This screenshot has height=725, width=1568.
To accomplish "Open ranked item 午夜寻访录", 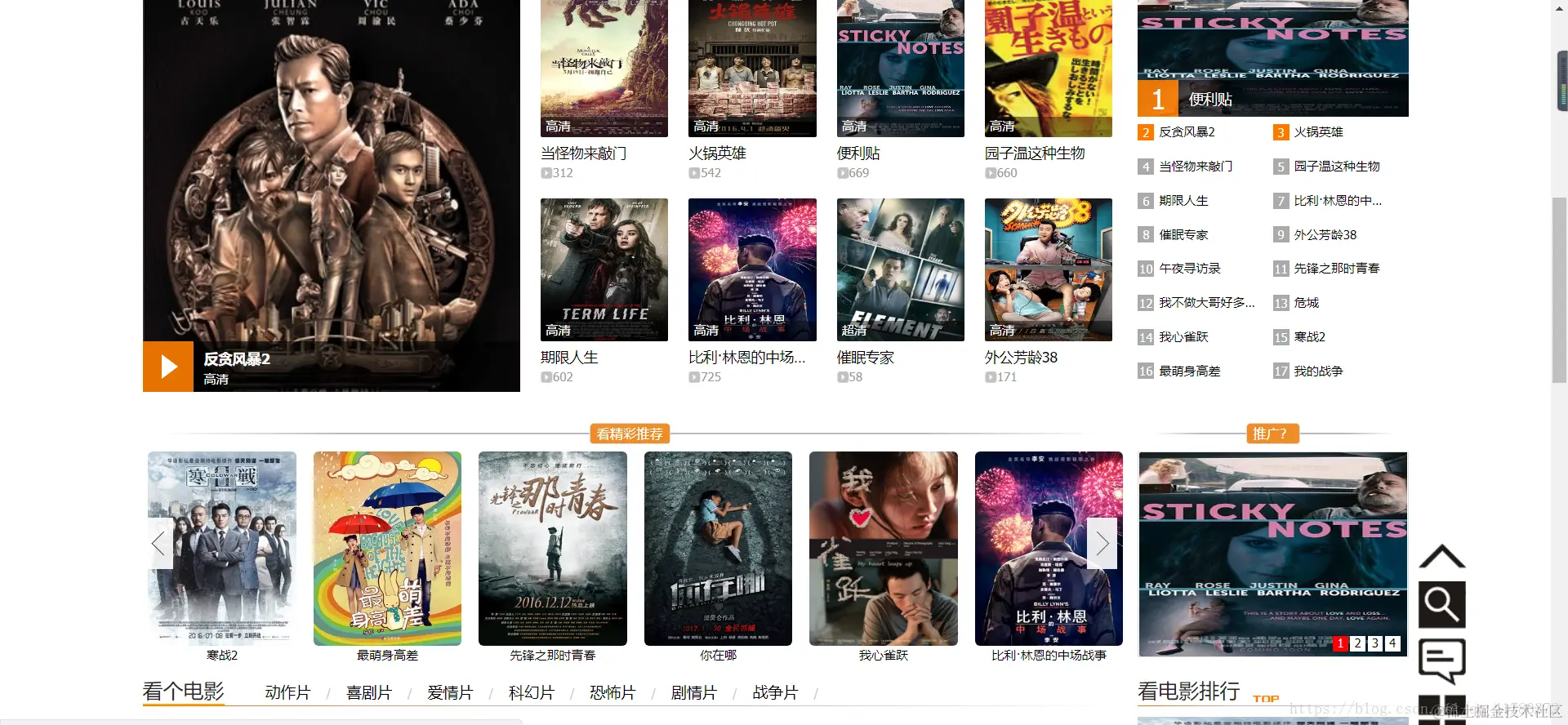I will tap(1189, 269).
